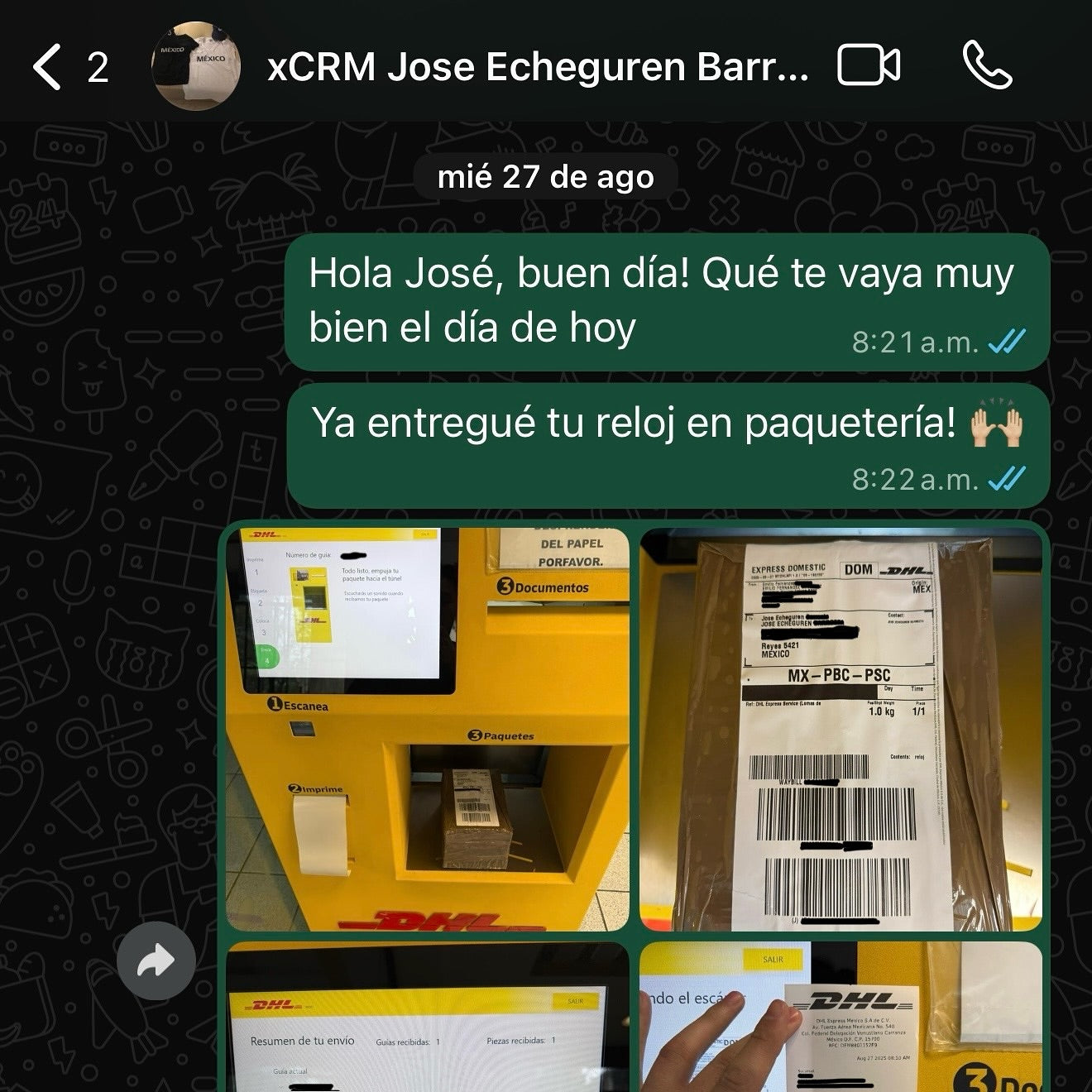Start a video call with Jose

(869, 65)
